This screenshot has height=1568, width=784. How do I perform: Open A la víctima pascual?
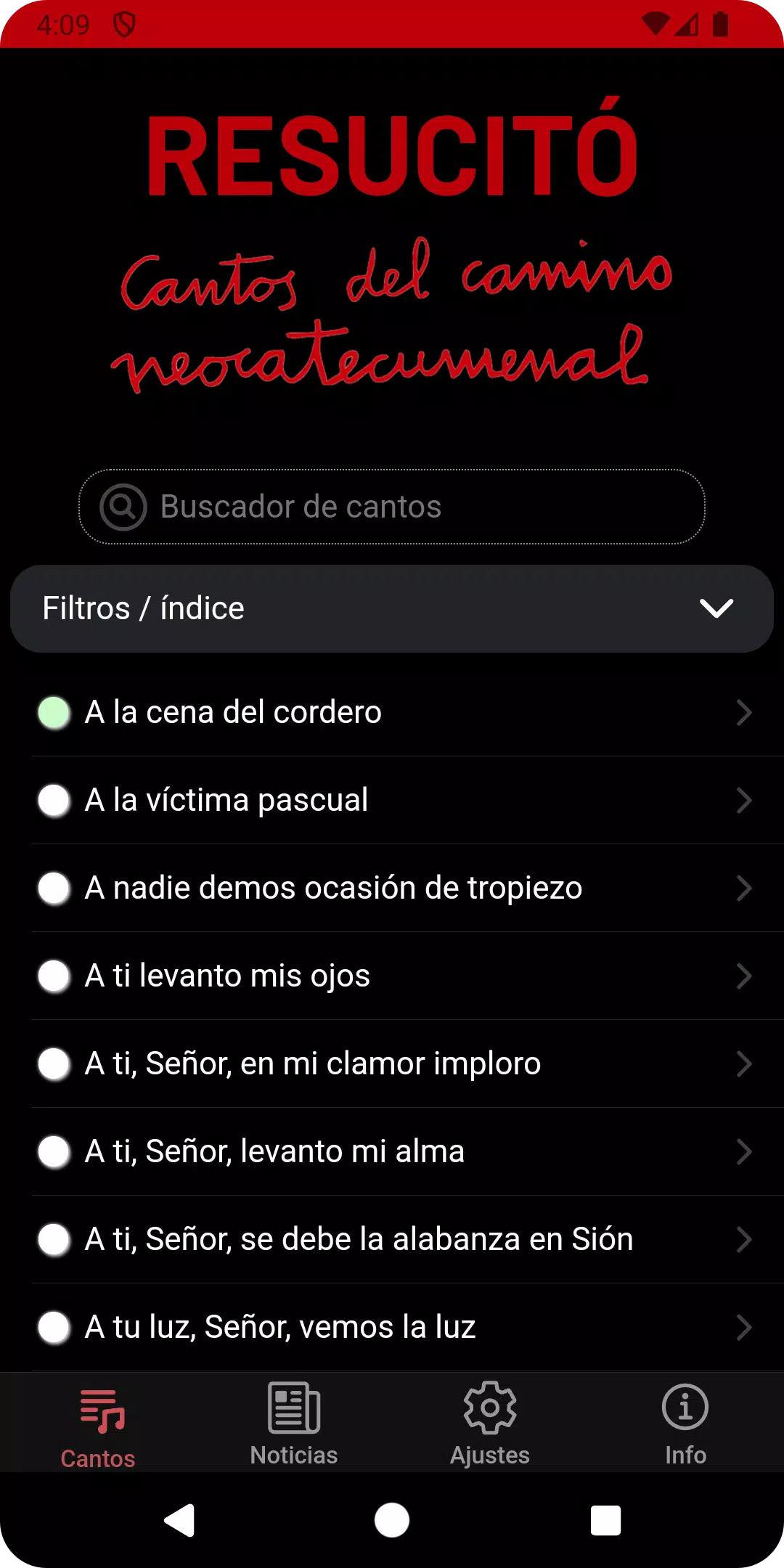392,800
